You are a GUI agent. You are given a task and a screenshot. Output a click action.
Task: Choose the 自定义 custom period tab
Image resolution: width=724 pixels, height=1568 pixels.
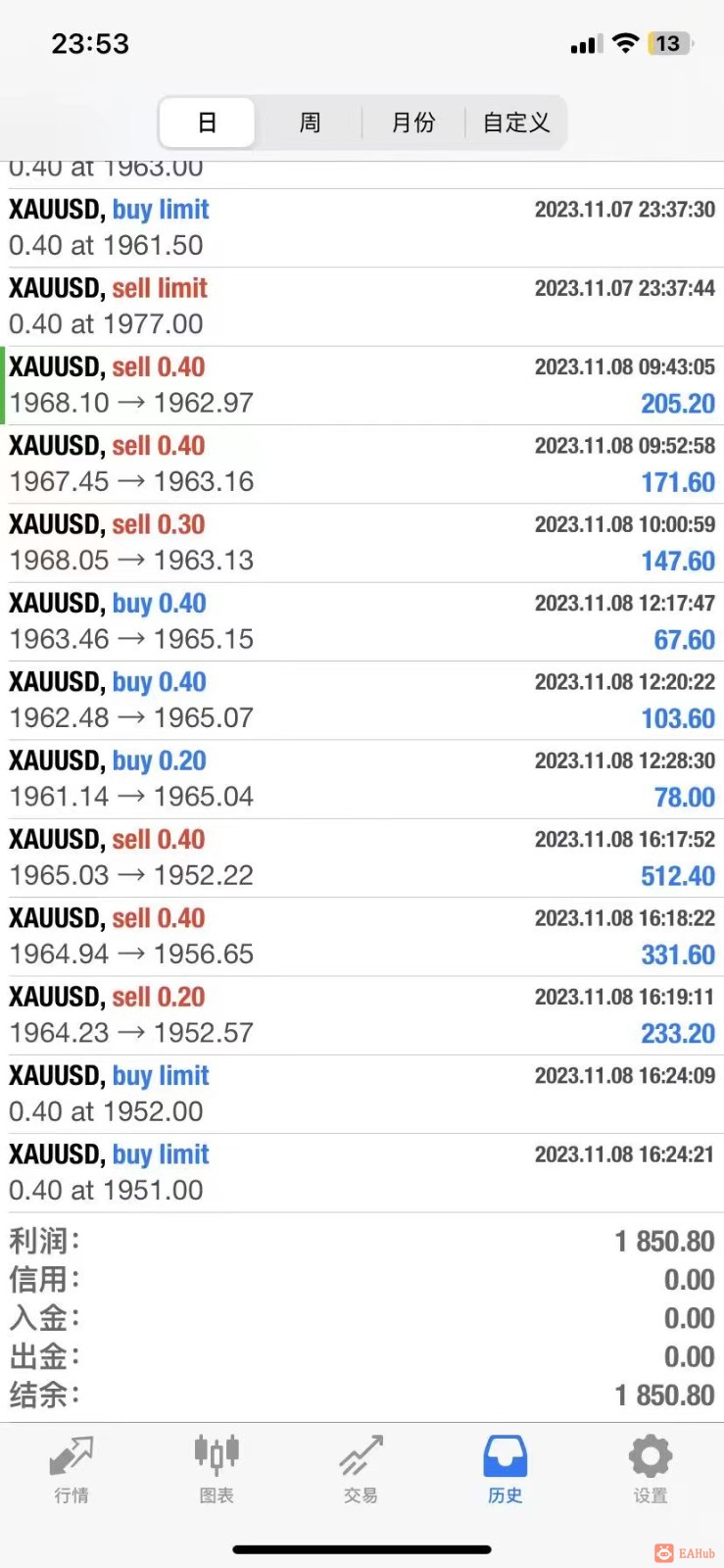[516, 122]
